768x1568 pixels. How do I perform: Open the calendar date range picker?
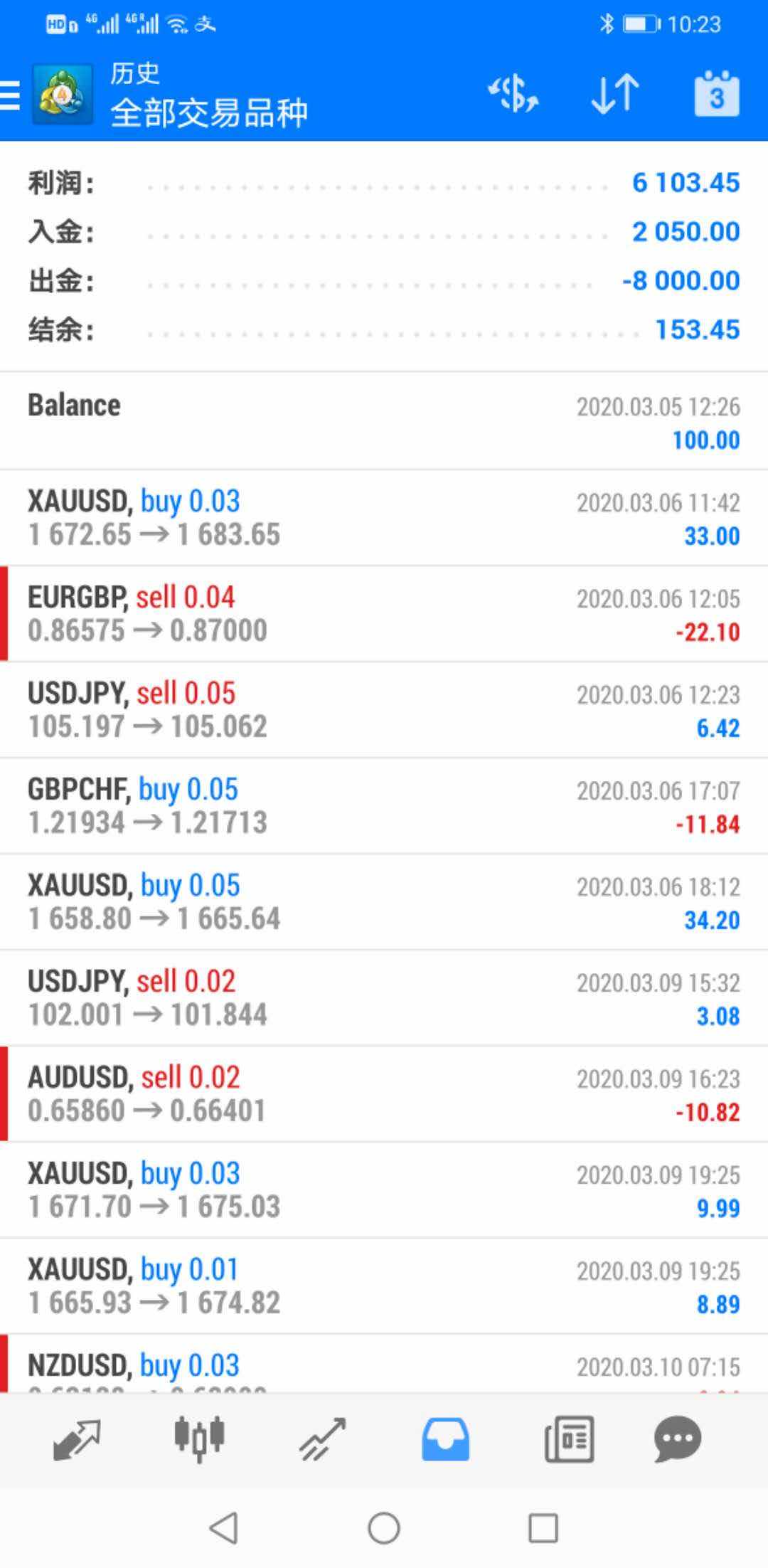(x=716, y=94)
